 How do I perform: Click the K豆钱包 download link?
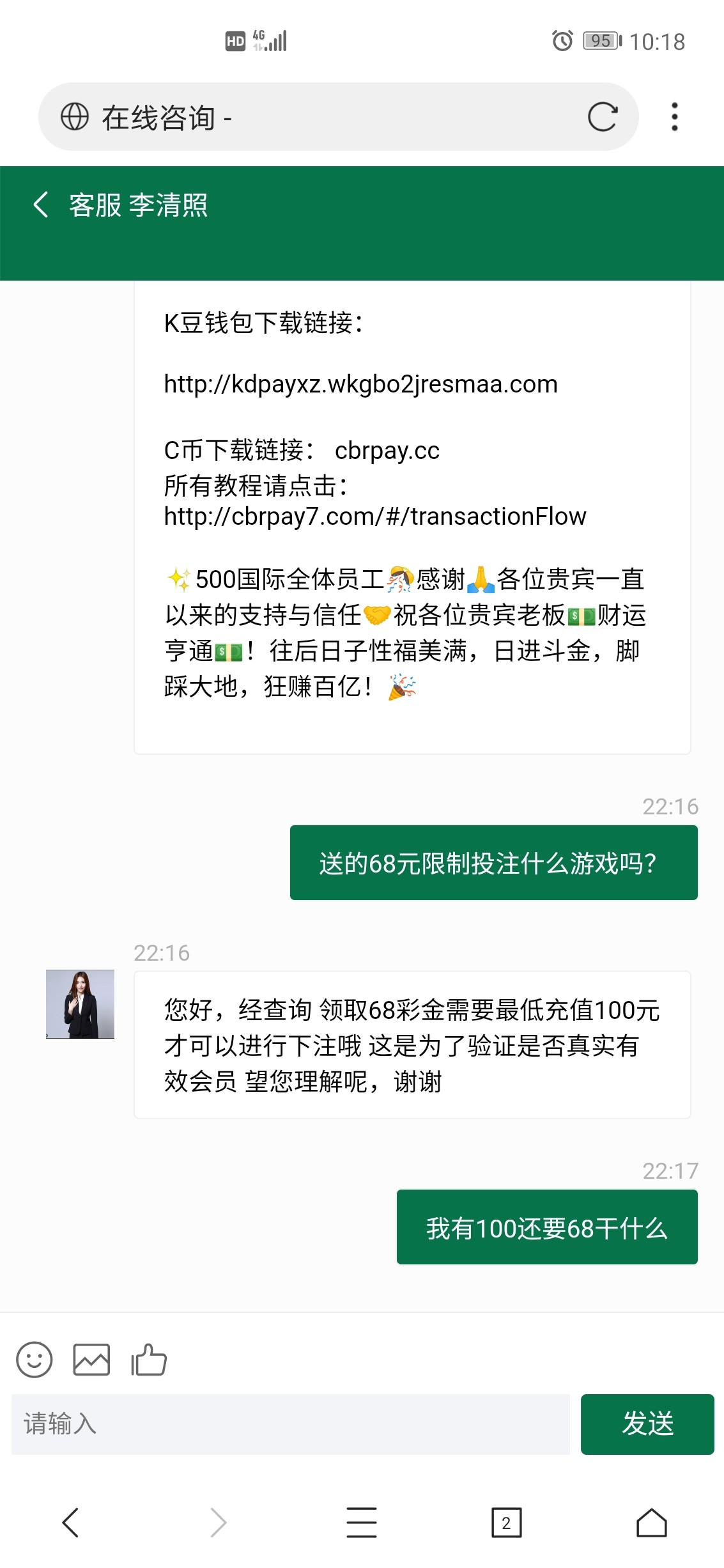click(x=360, y=384)
